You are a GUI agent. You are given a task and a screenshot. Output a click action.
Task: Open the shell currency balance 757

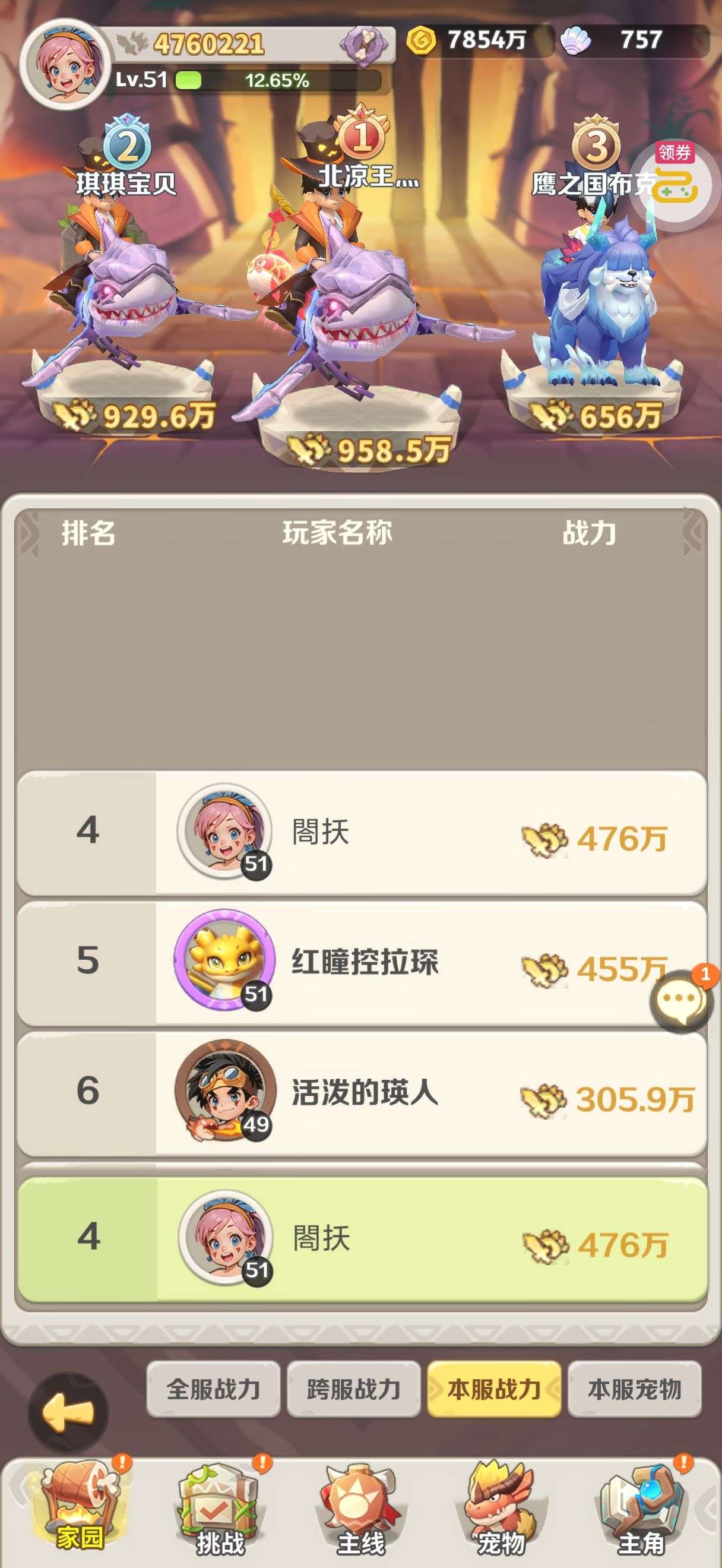coord(632,41)
